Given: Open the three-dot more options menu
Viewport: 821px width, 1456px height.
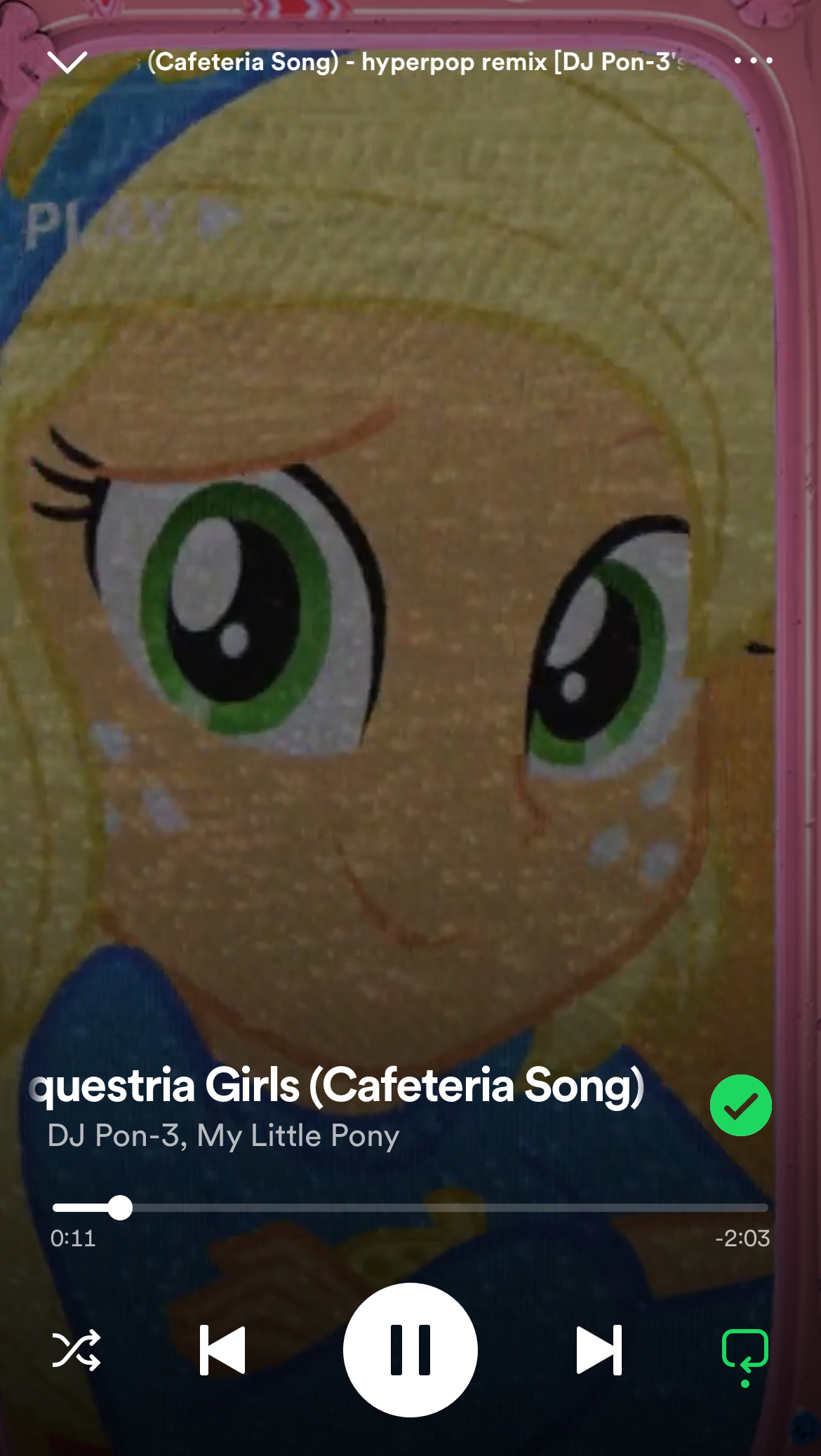Looking at the screenshot, I should click(753, 61).
